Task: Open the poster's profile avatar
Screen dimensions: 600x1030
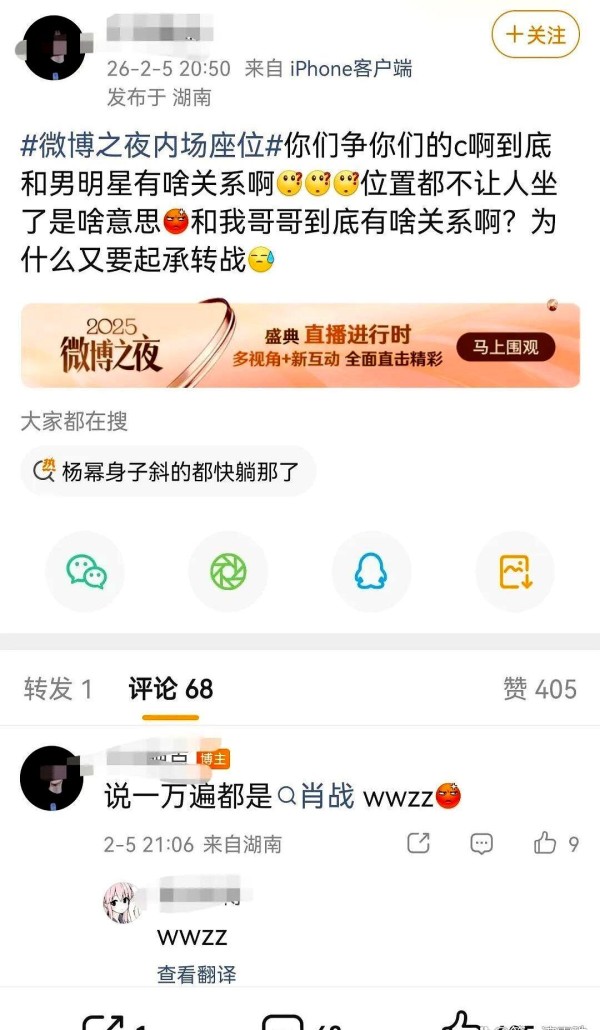Action: point(52,48)
